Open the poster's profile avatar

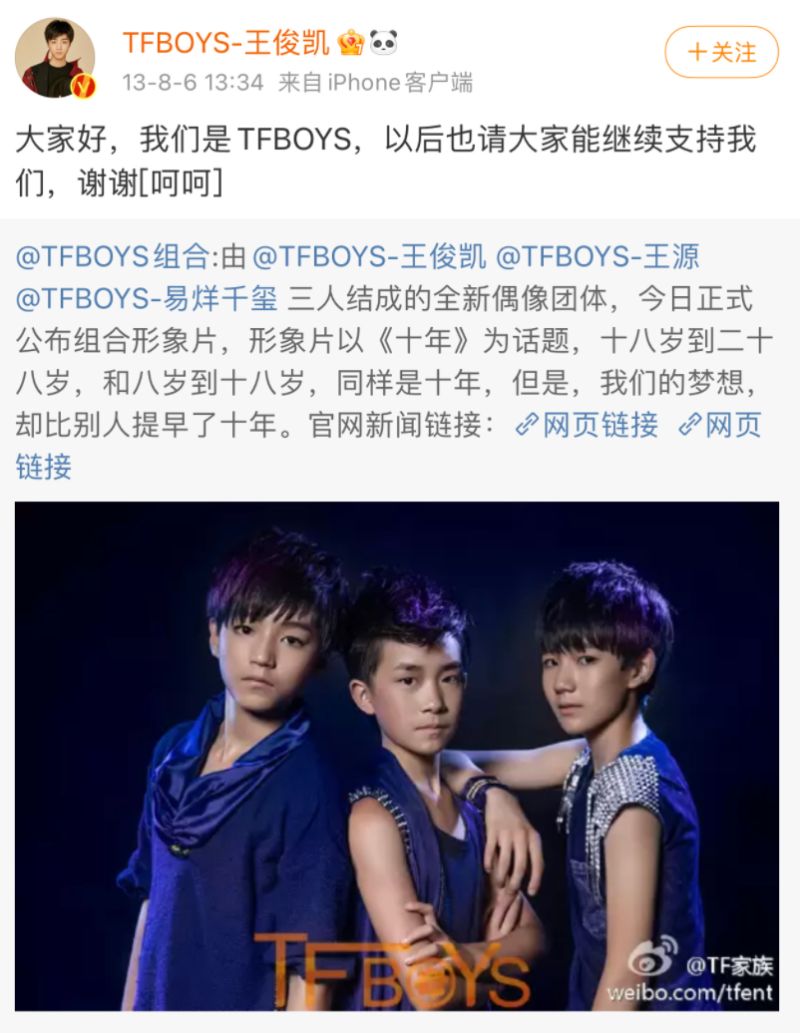pyautogui.click(x=55, y=58)
